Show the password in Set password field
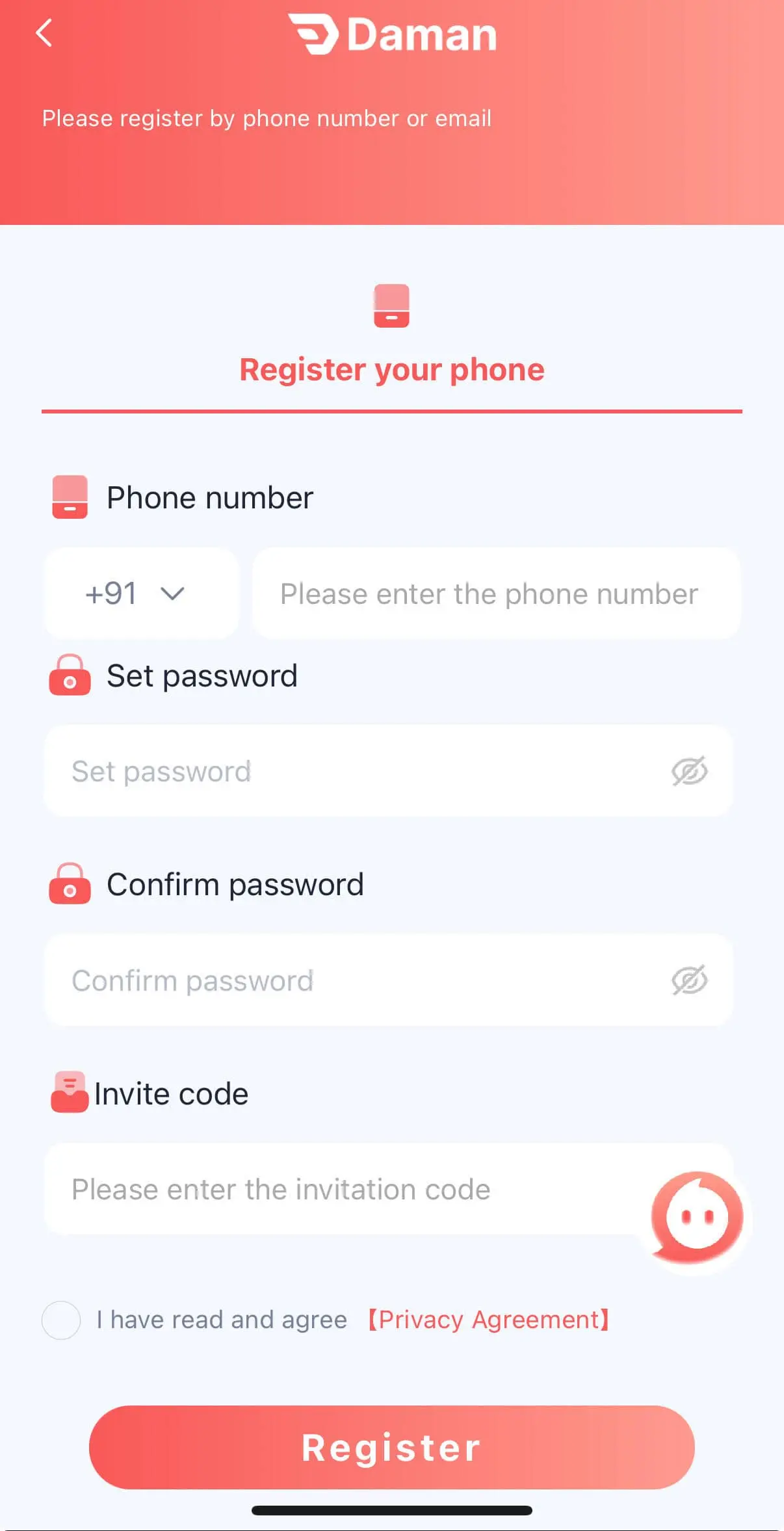The width and height of the screenshot is (784, 1531). tap(689, 771)
